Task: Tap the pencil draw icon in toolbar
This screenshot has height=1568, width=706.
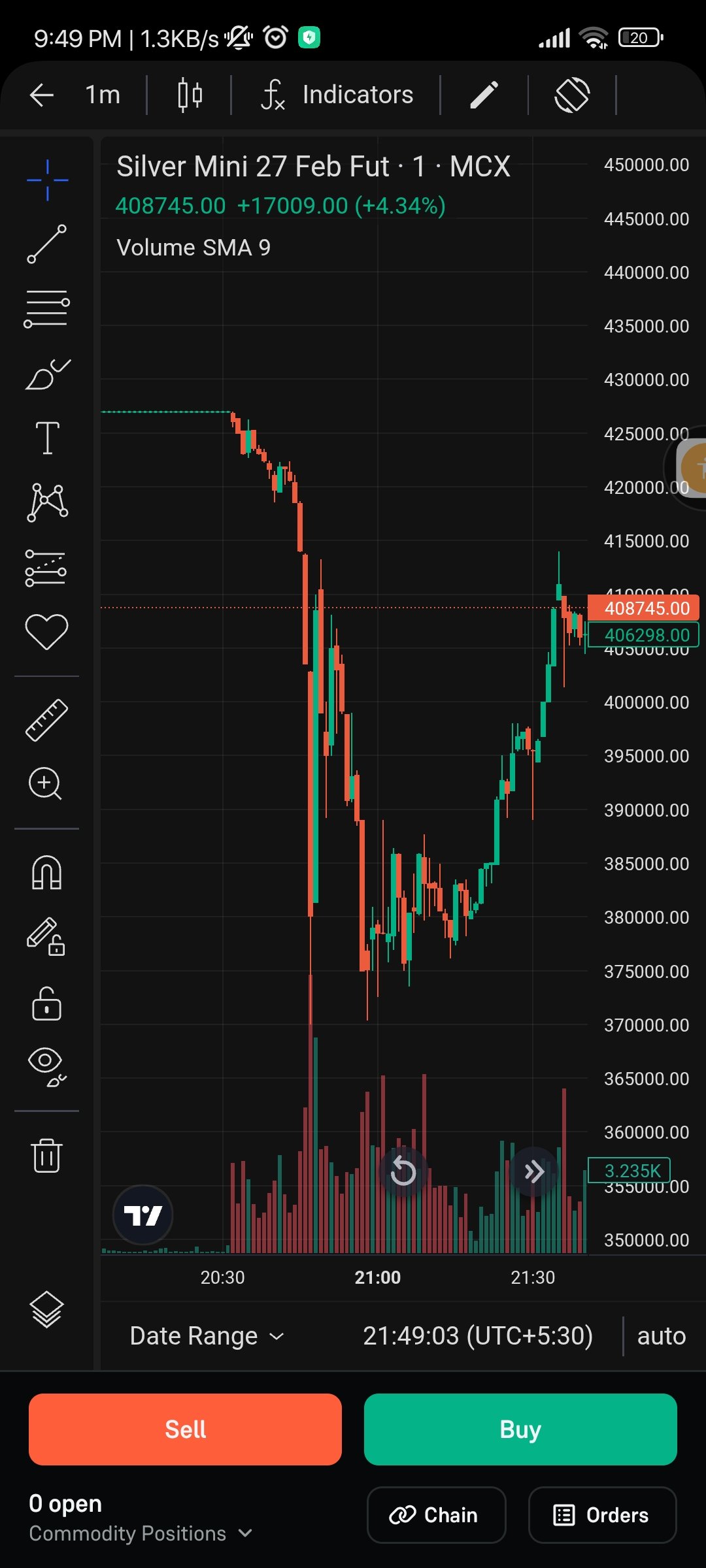Action: click(484, 95)
